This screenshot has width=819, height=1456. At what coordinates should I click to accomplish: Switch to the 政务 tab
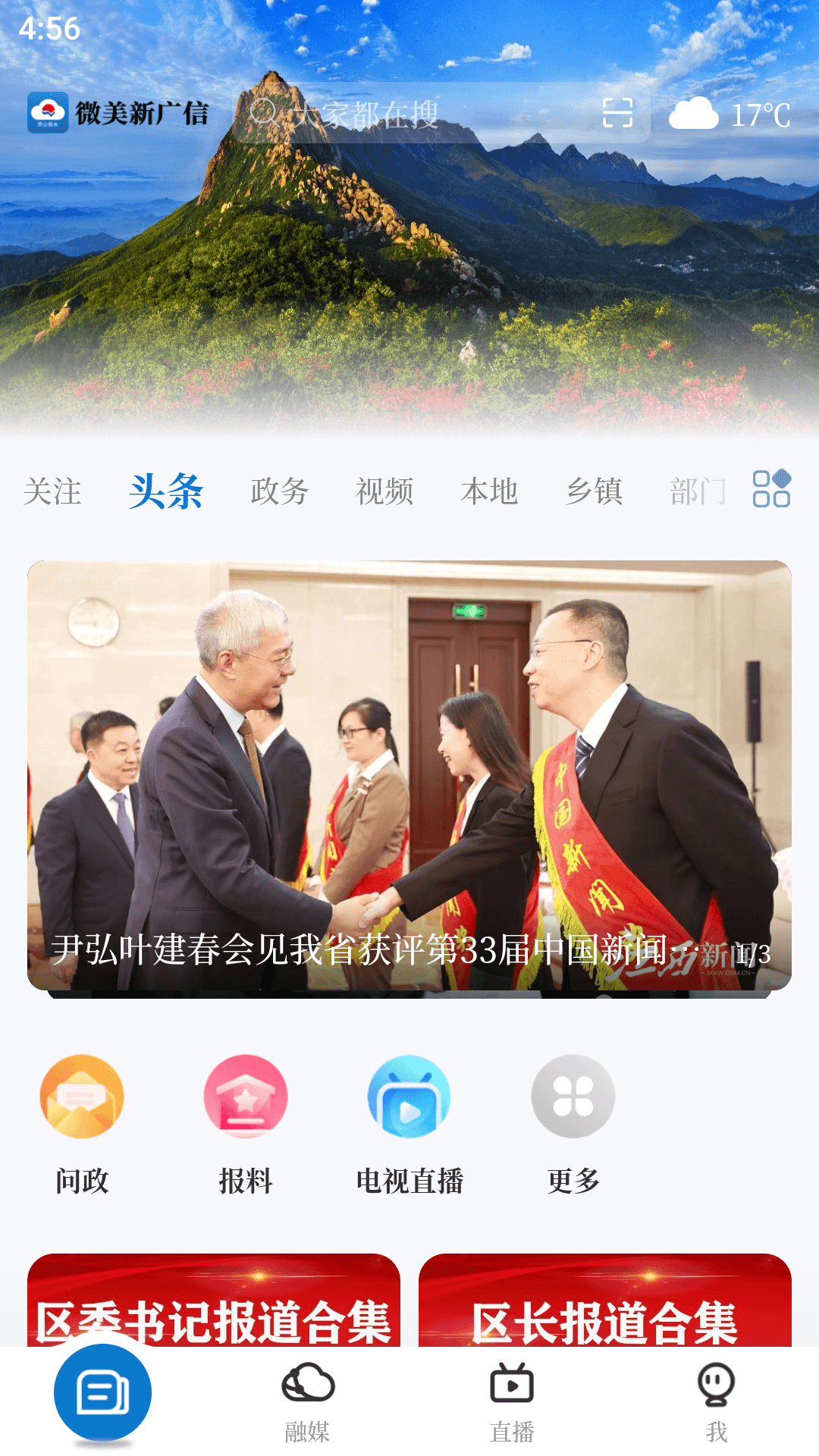(278, 491)
